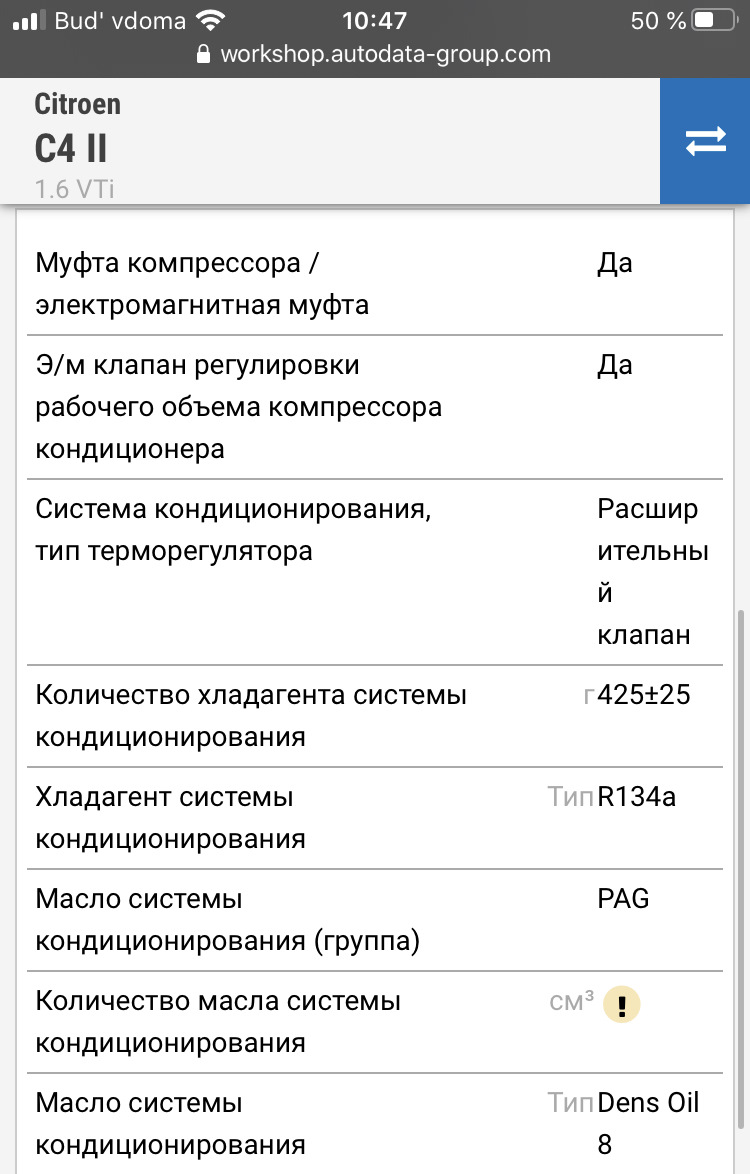Tap the workshop.autodata-group.com address bar
The image size is (750, 1174).
(x=374, y=54)
